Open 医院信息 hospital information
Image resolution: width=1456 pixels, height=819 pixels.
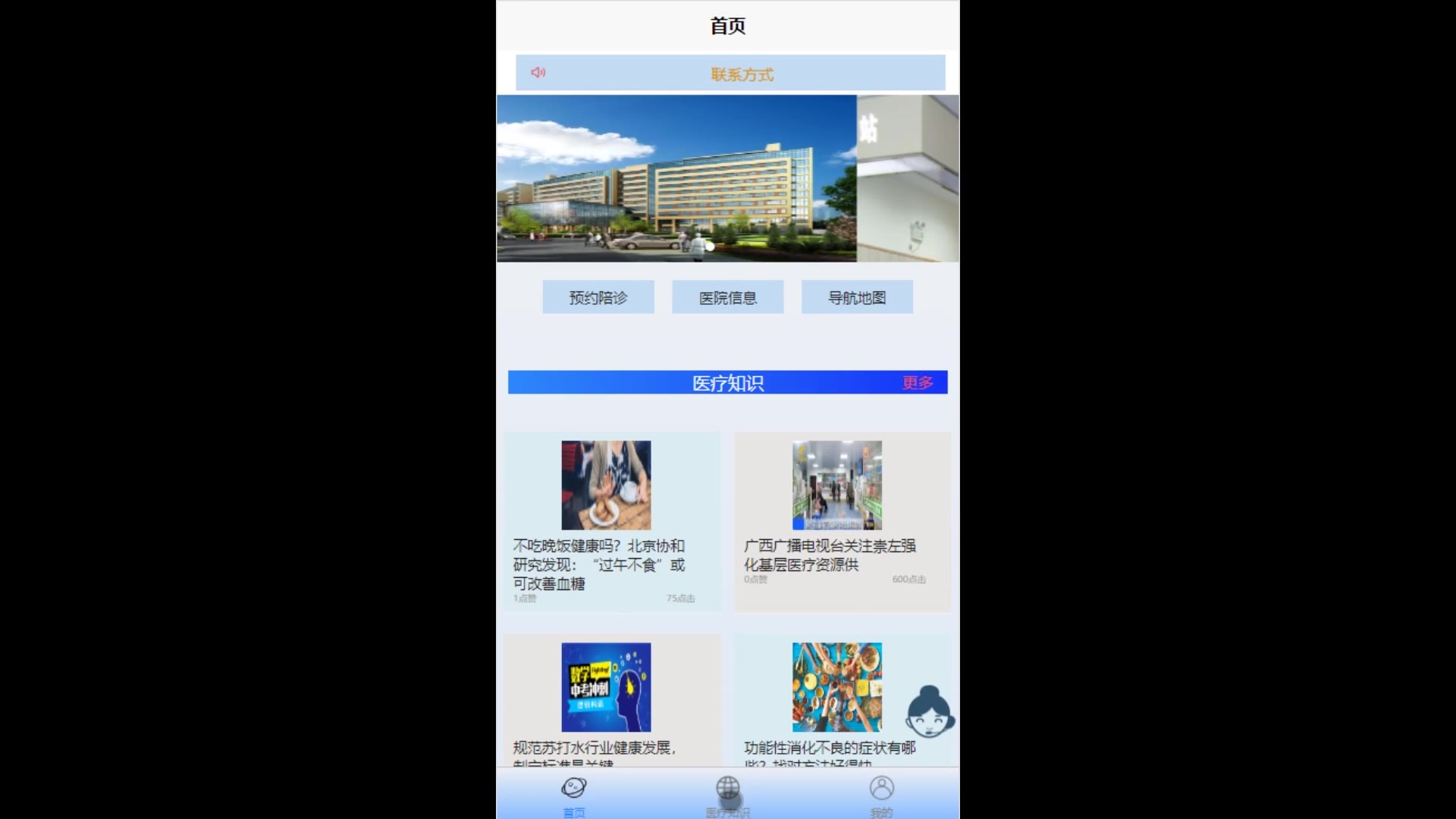point(727,297)
